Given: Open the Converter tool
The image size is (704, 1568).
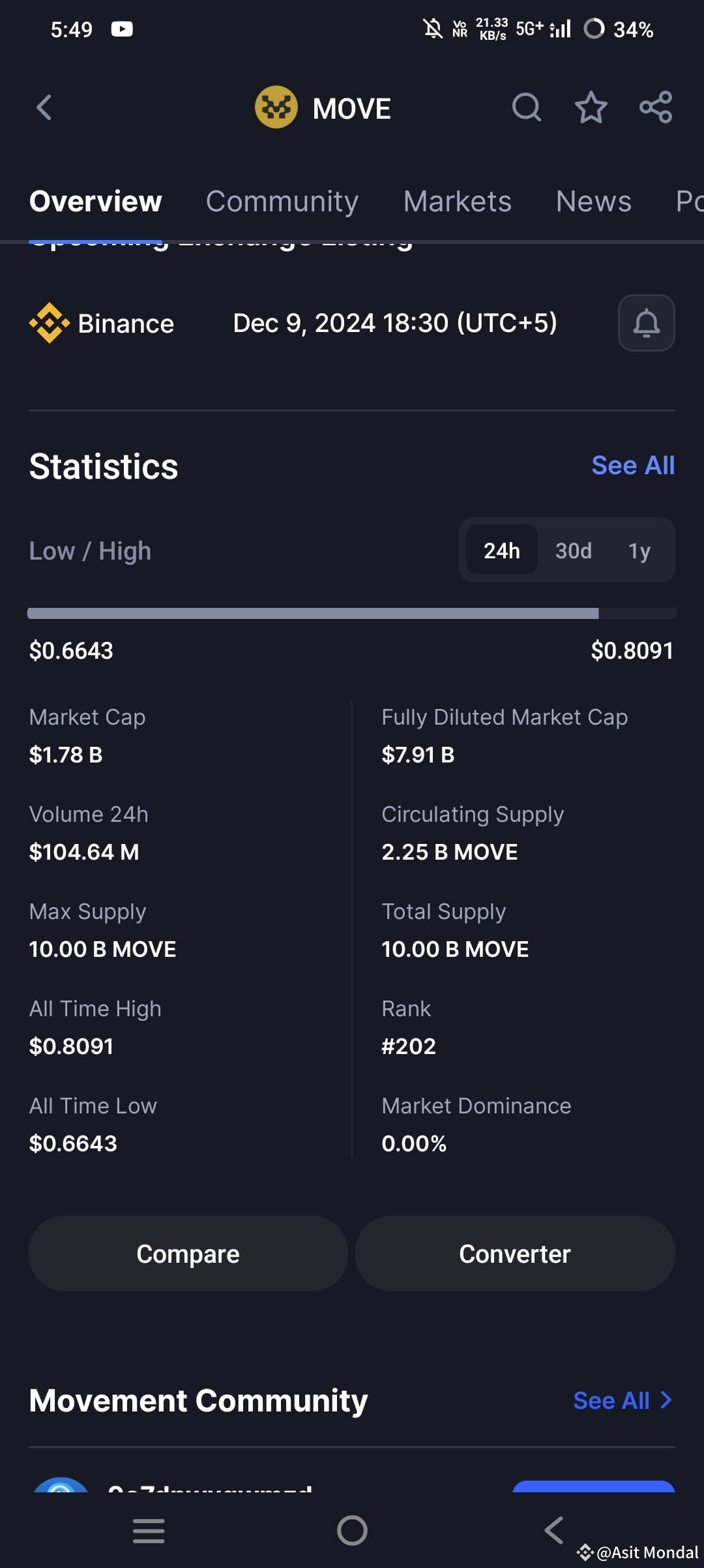Looking at the screenshot, I should pos(514,1253).
